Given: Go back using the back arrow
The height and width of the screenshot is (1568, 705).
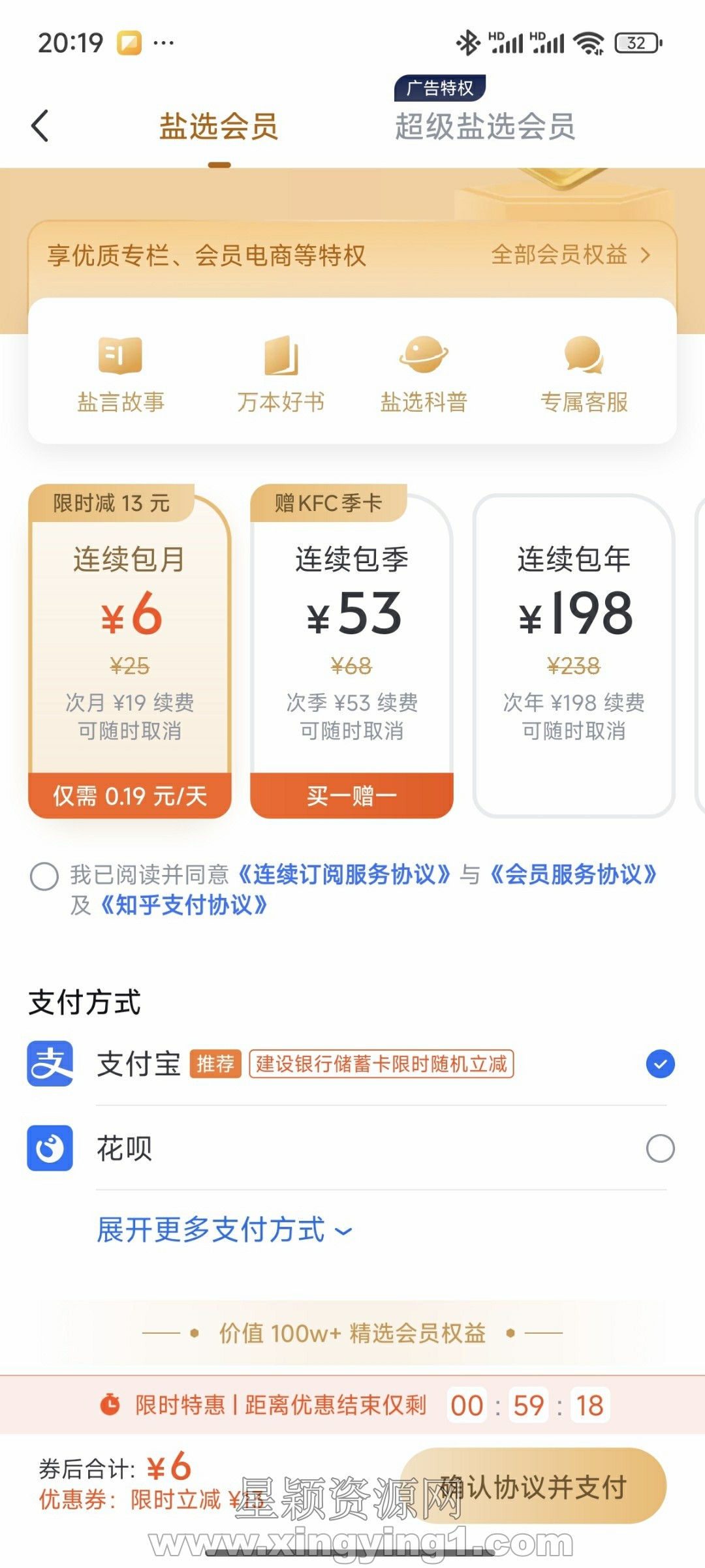Looking at the screenshot, I should click(x=40, y=126).
